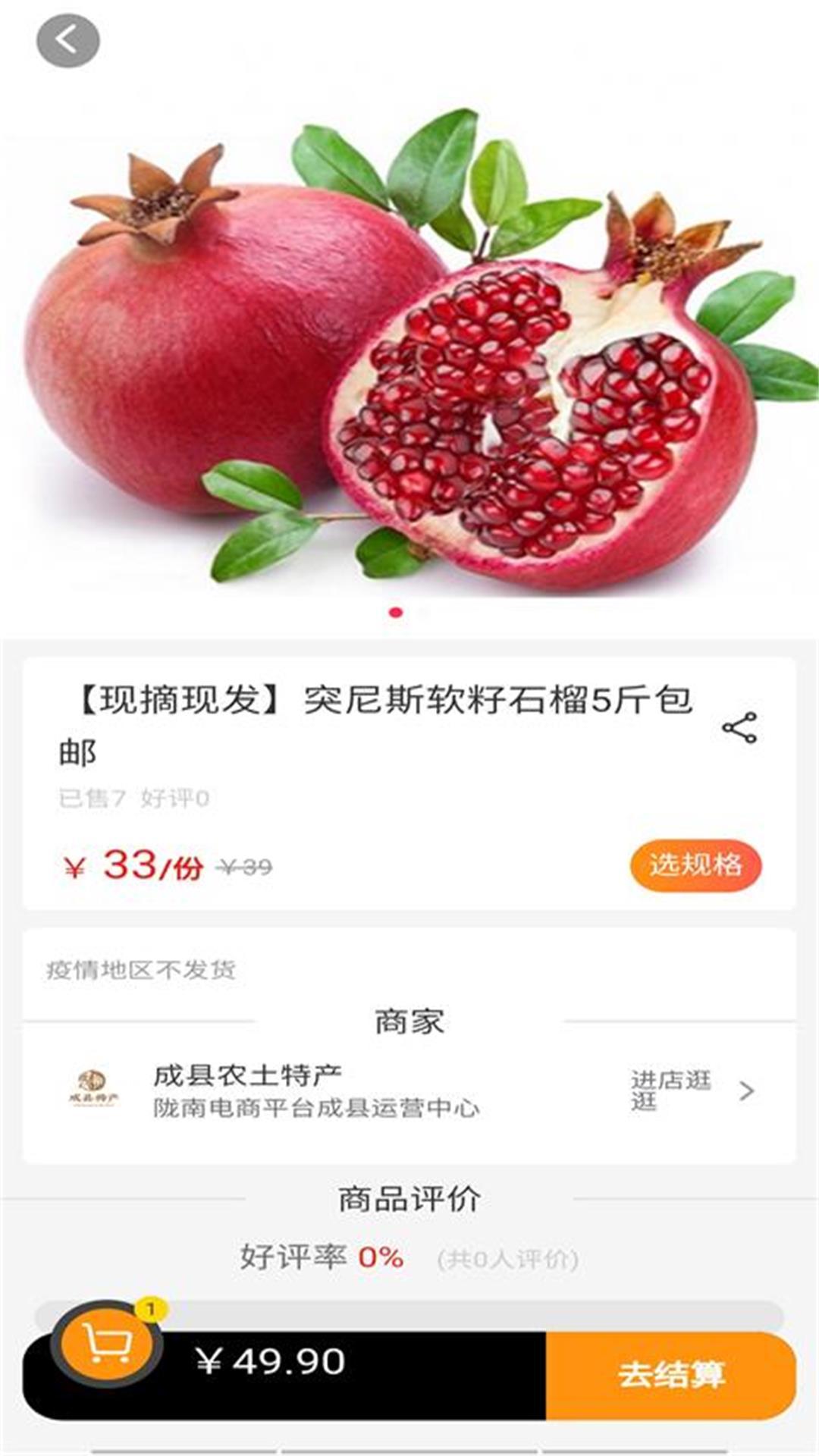The height and width of the screenshot is (1456, 819).
Task: Open the shopping cart icon
Action: point(107,1345)
